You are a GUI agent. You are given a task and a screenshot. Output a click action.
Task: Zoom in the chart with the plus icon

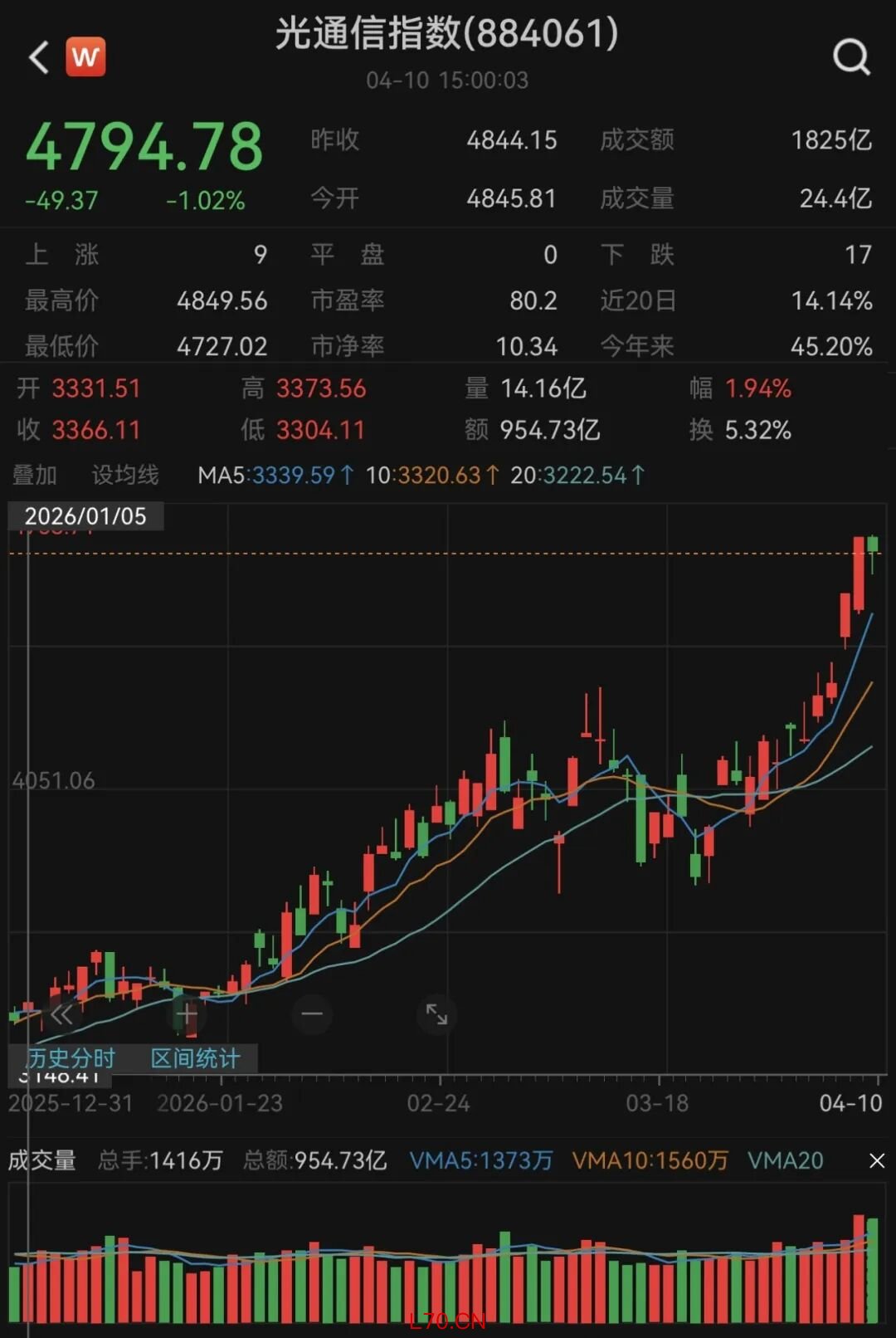[186, 1014]
